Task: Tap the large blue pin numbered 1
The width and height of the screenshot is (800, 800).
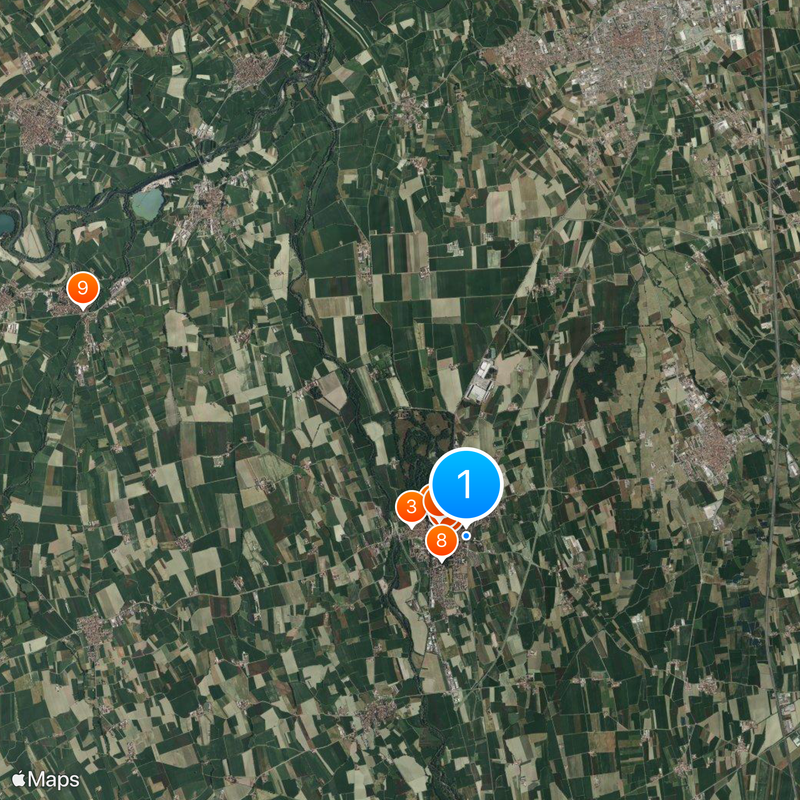Action: coord(465,484)
